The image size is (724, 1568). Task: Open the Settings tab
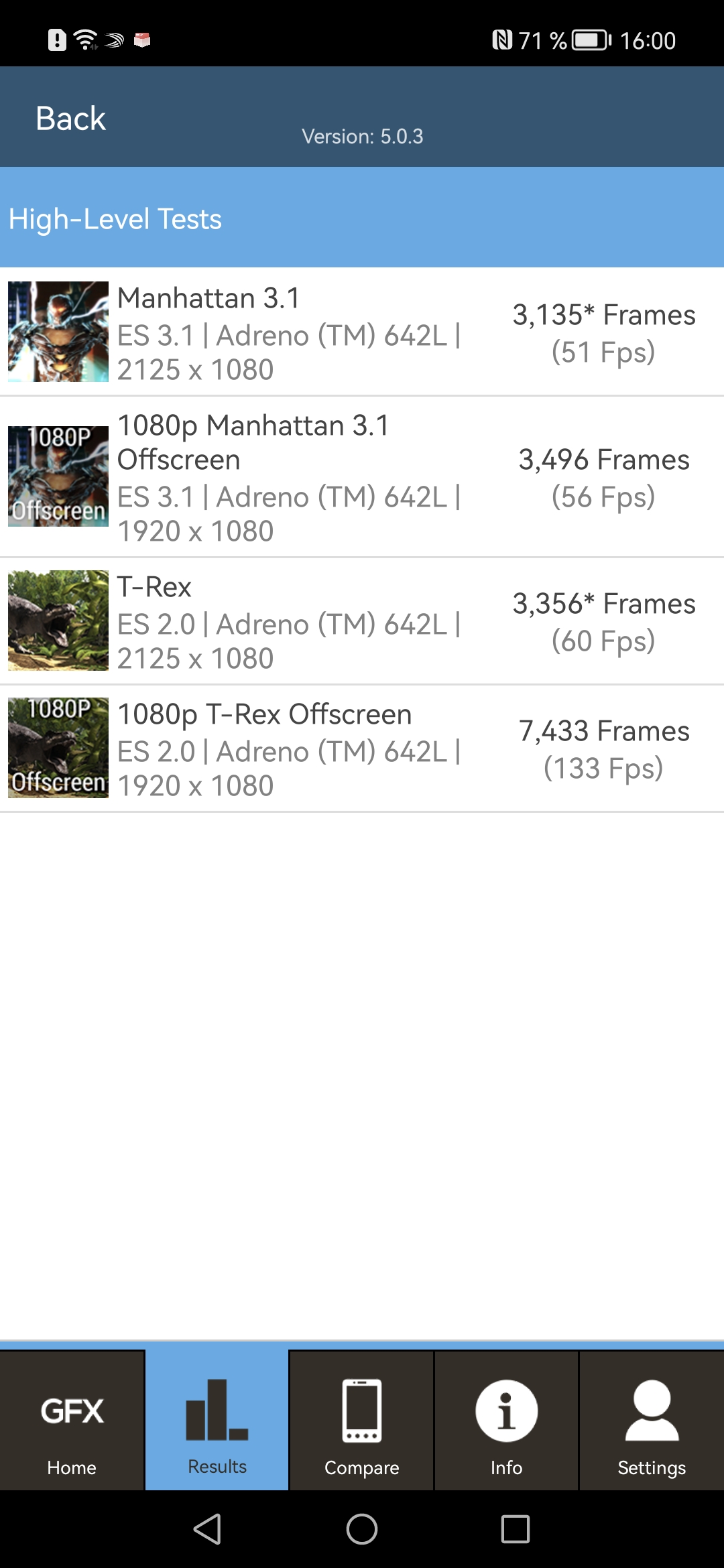click(x=652, y=1421)
